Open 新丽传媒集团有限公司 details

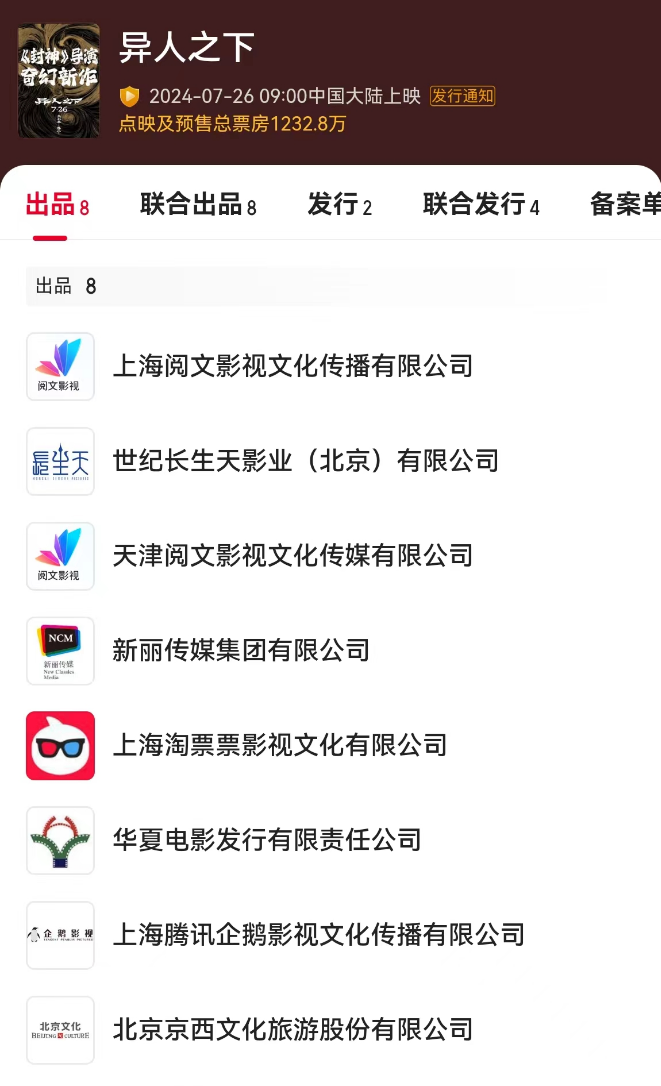(x=241, y=651)
